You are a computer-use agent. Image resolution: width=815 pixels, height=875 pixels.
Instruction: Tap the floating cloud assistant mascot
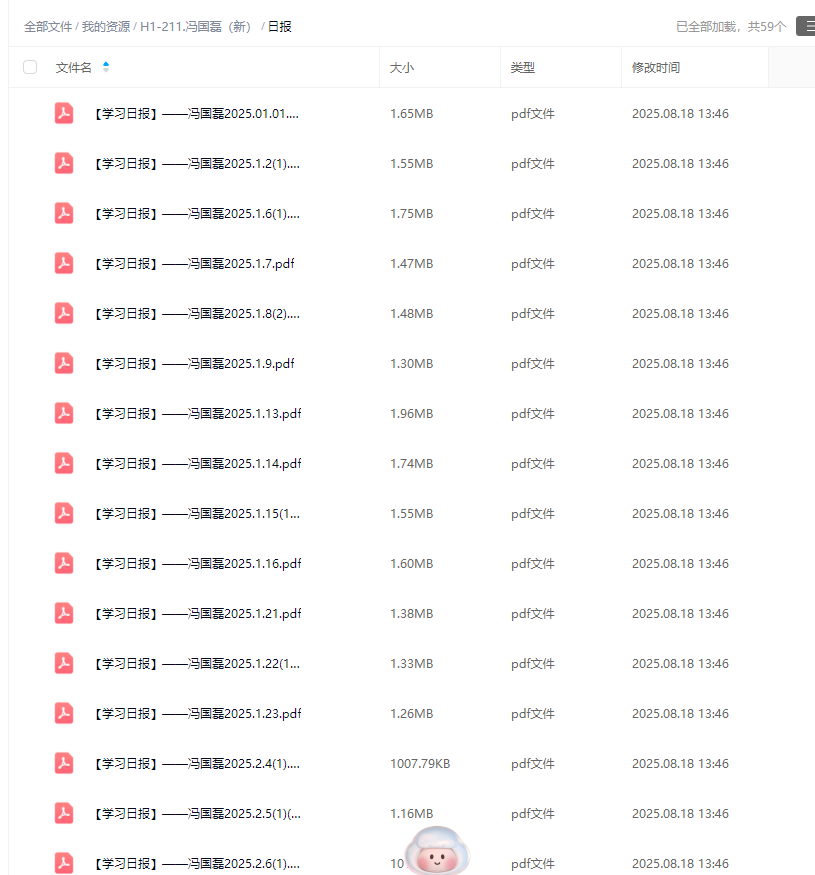pos(436,850)
